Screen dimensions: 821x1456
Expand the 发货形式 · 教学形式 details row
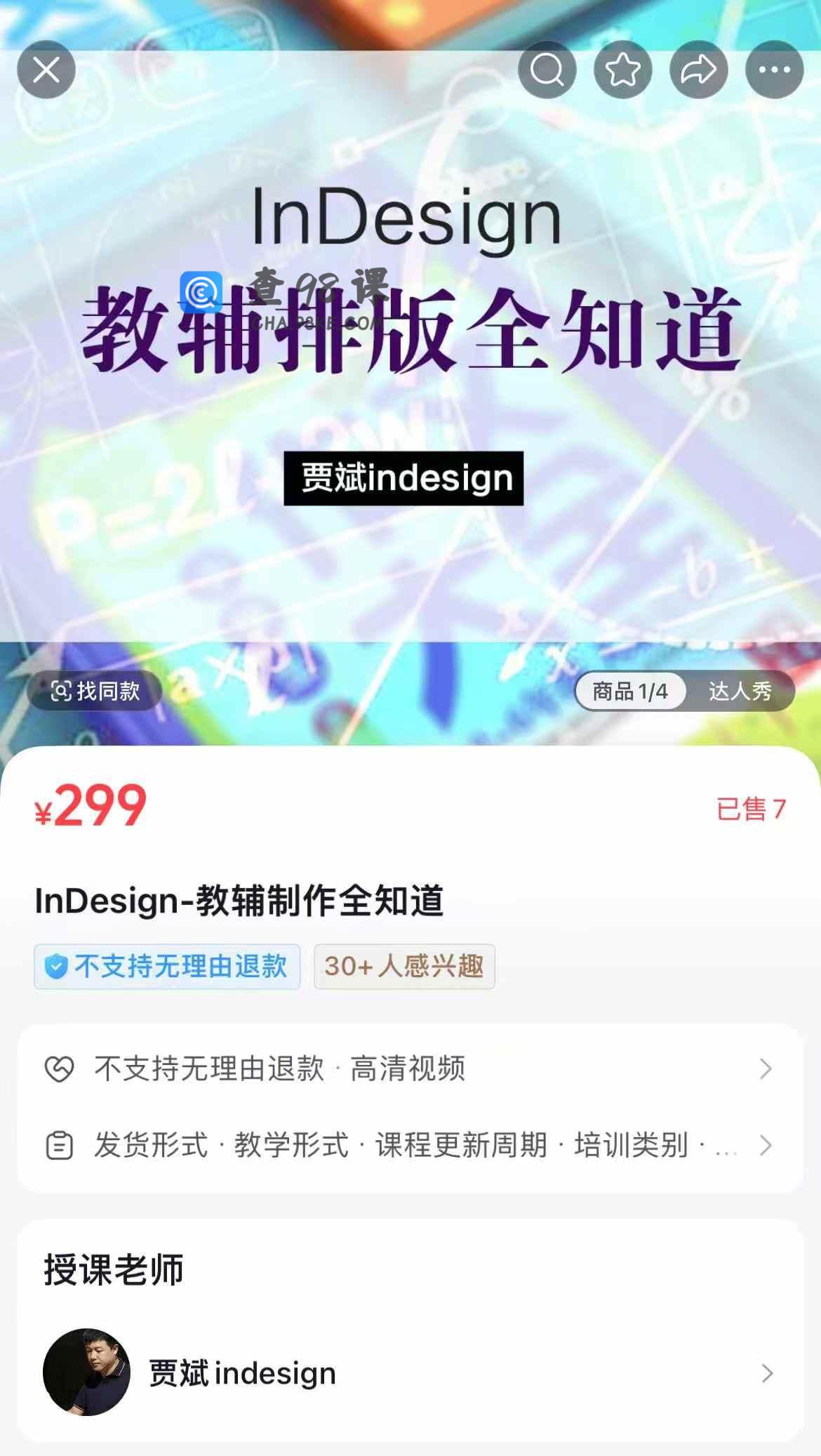[410, 1145]
